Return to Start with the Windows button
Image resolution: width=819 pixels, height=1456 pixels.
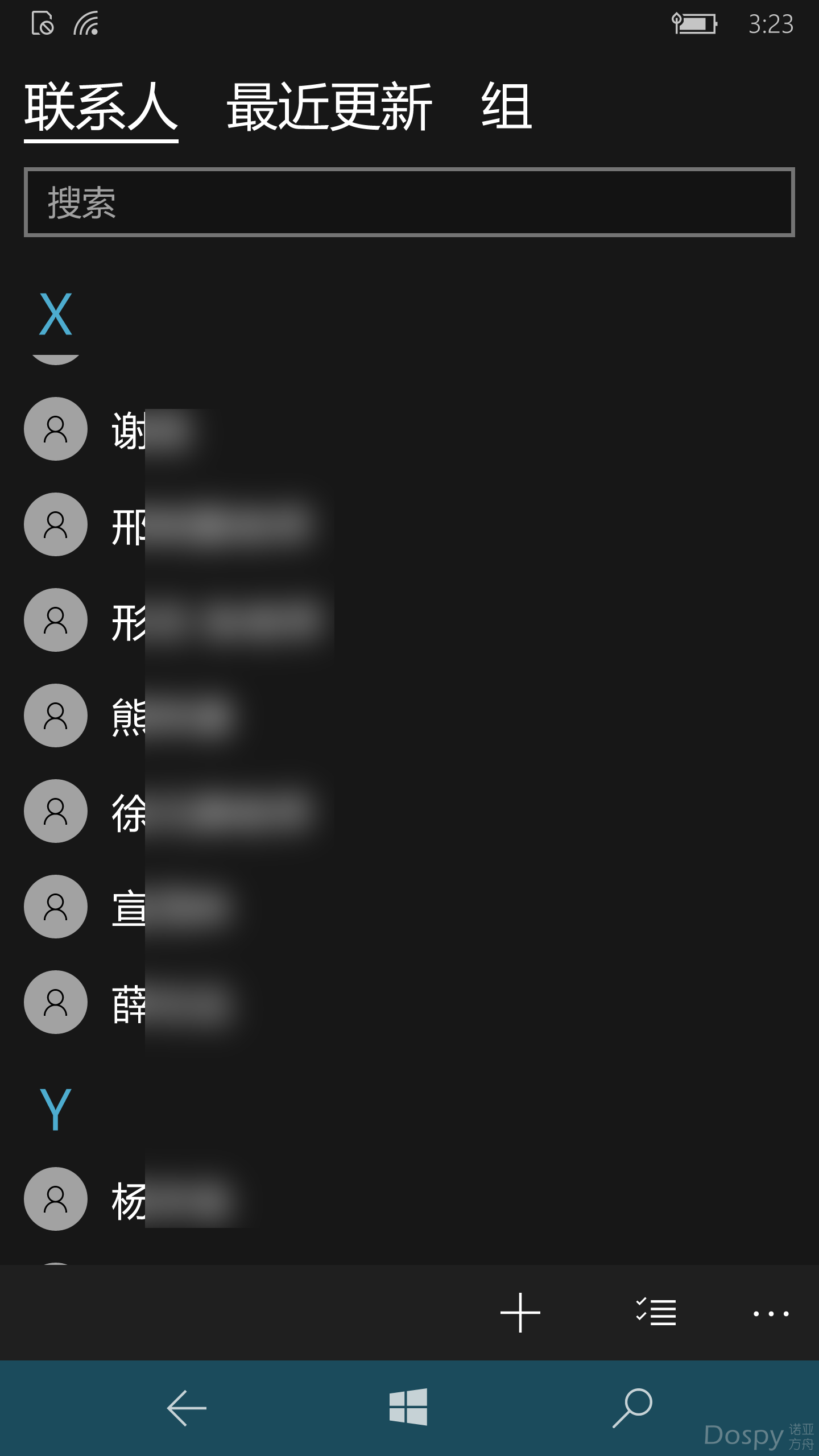click(x=408, y=1407)
